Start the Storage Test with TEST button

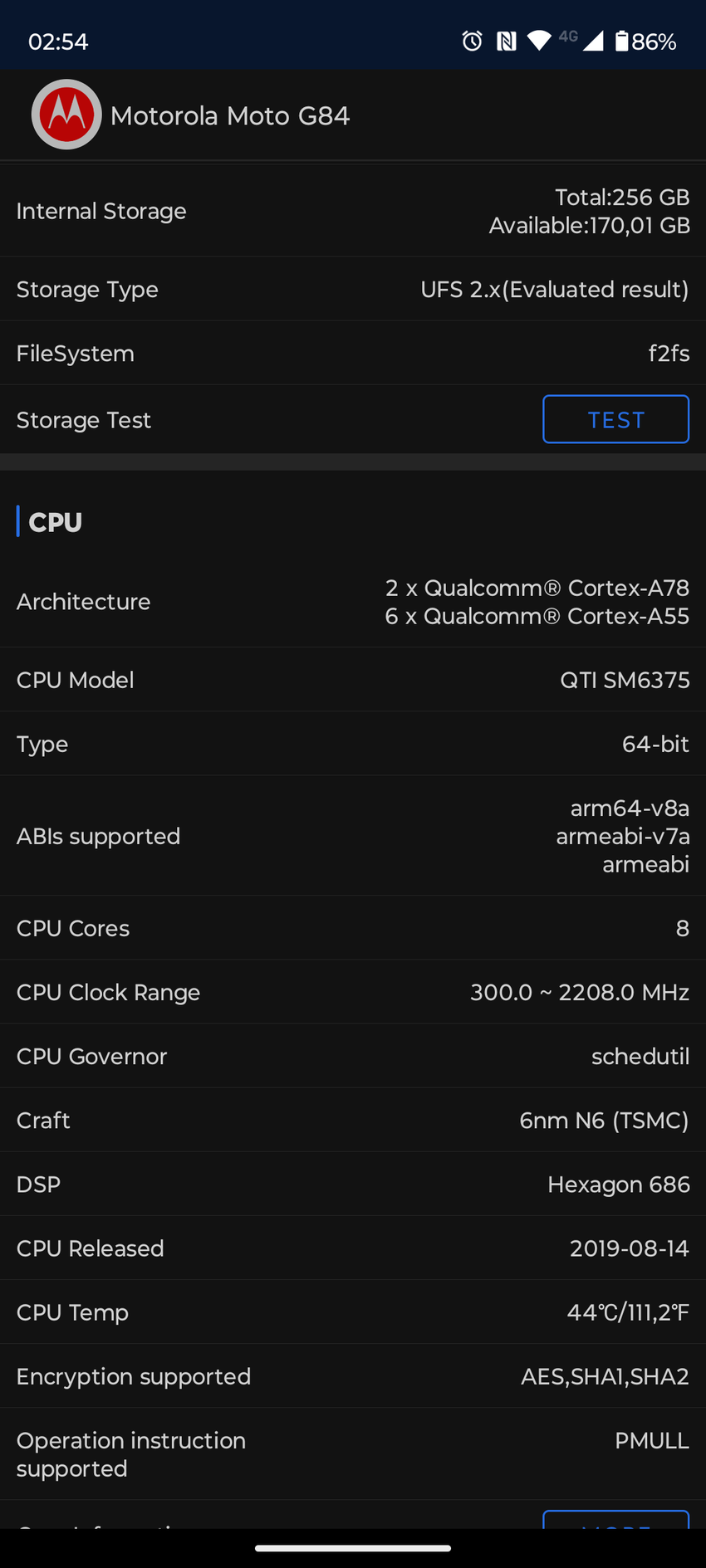615,419
